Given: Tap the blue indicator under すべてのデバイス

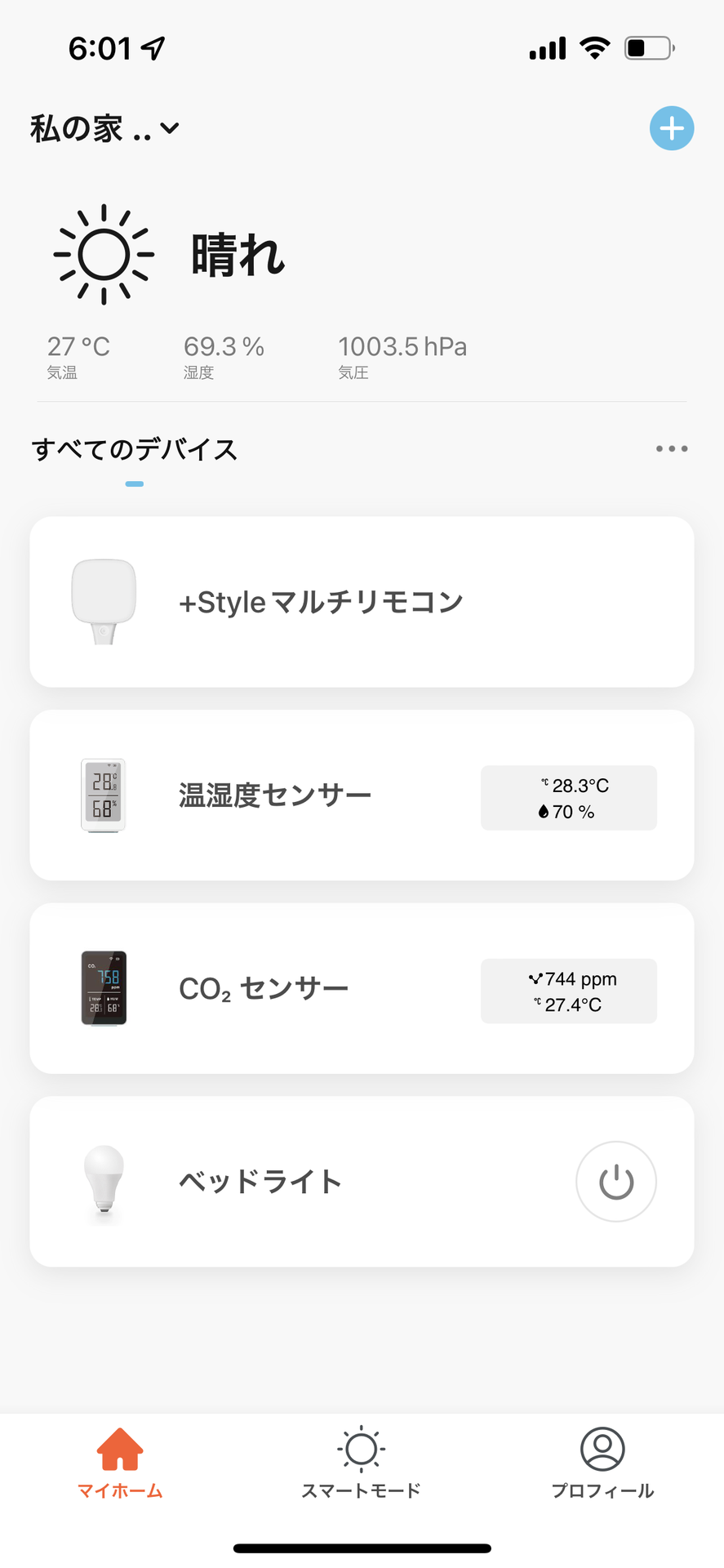Looking at the screenshot, I should [x=135, y=483].
